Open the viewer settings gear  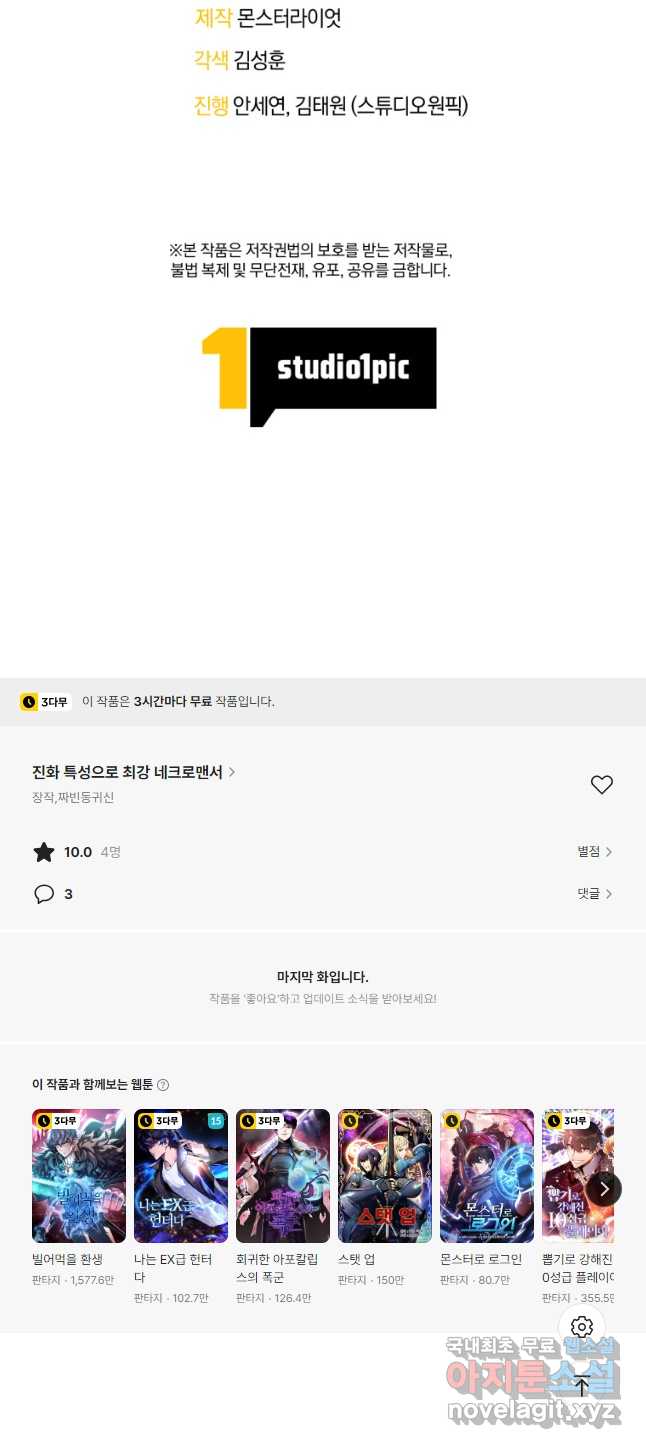[x=582, y=1327]
